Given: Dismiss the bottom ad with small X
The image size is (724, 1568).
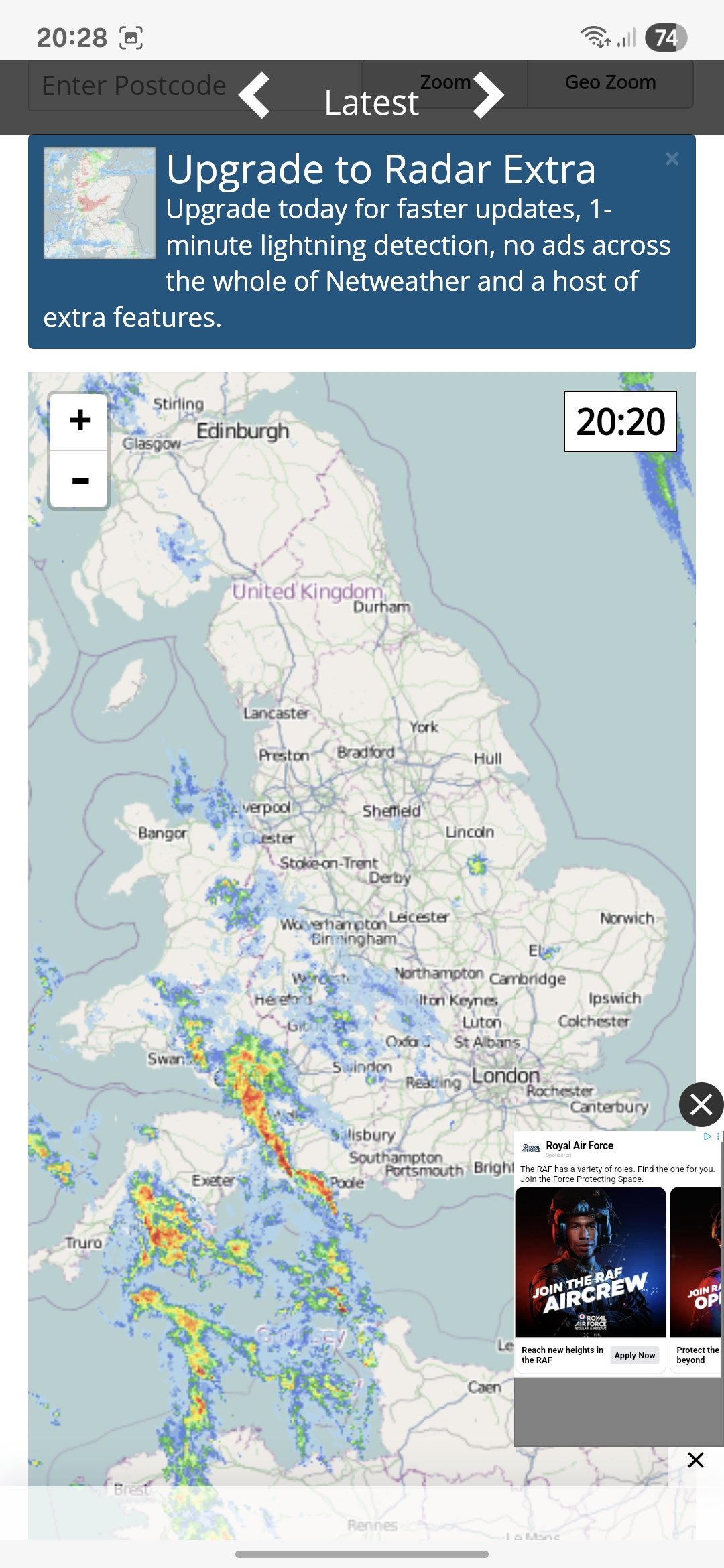Looking at the screenshot, I should click(x=696, y=1460).
